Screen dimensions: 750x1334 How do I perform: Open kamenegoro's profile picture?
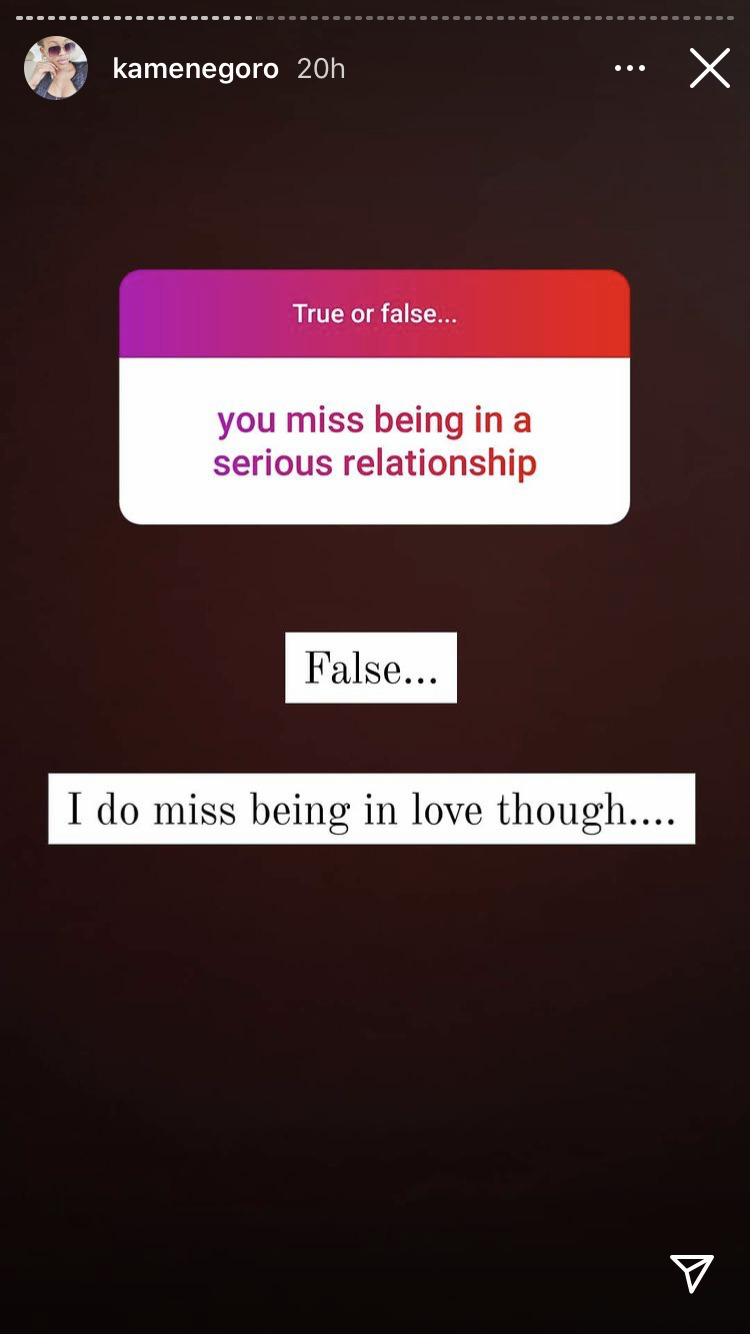[56, 68]
